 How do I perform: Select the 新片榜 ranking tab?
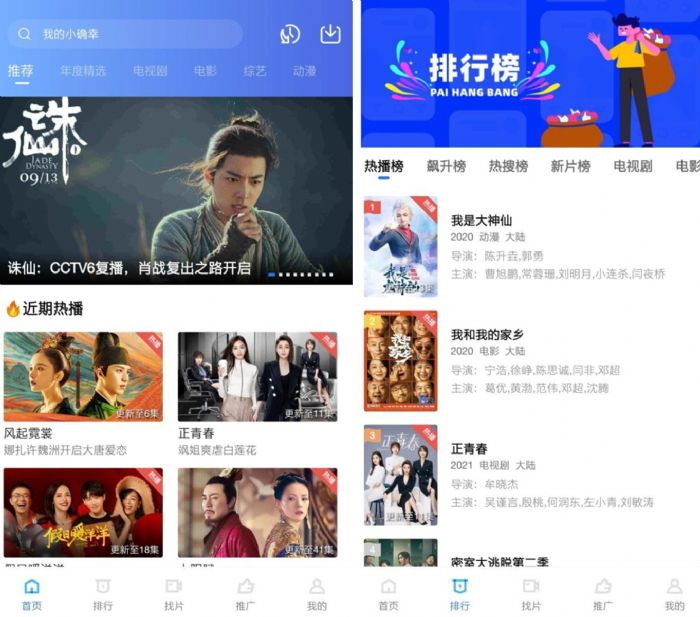(x=570, y=166)
